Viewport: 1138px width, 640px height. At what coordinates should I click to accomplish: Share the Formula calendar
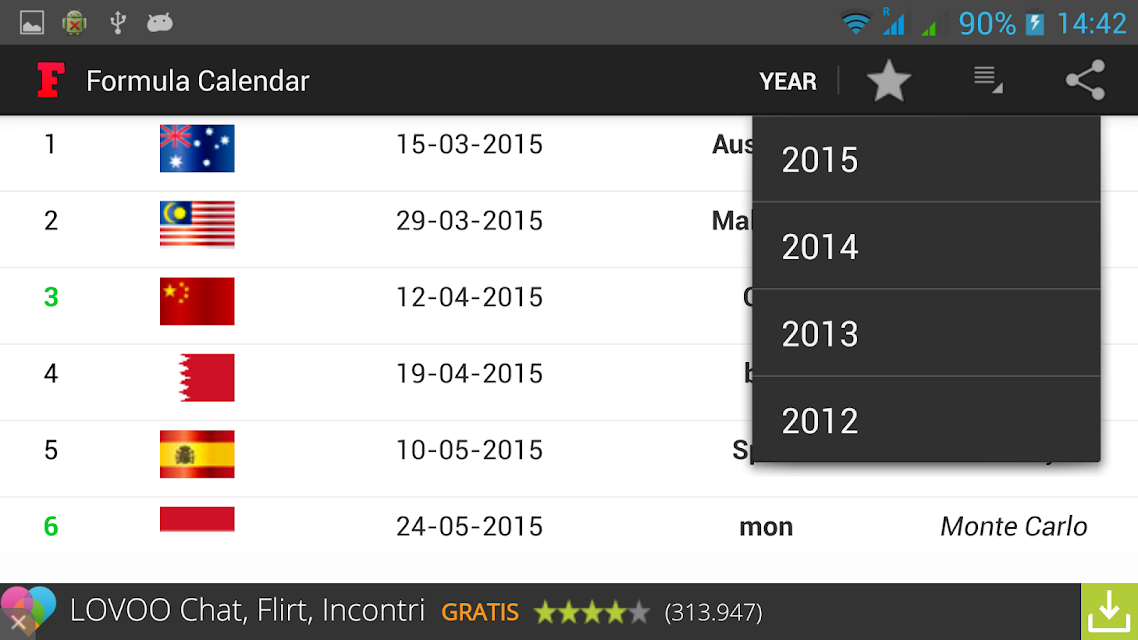pyautogui.click(x=1085, y=81)
